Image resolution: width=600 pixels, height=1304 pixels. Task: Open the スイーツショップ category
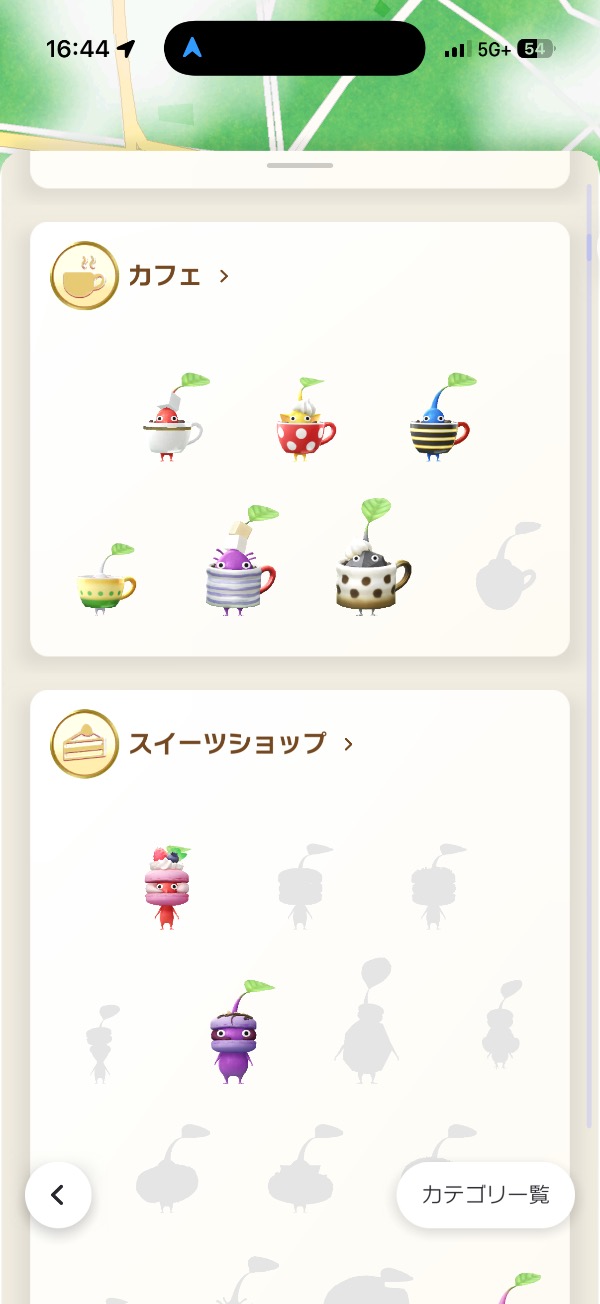(240, 744)
